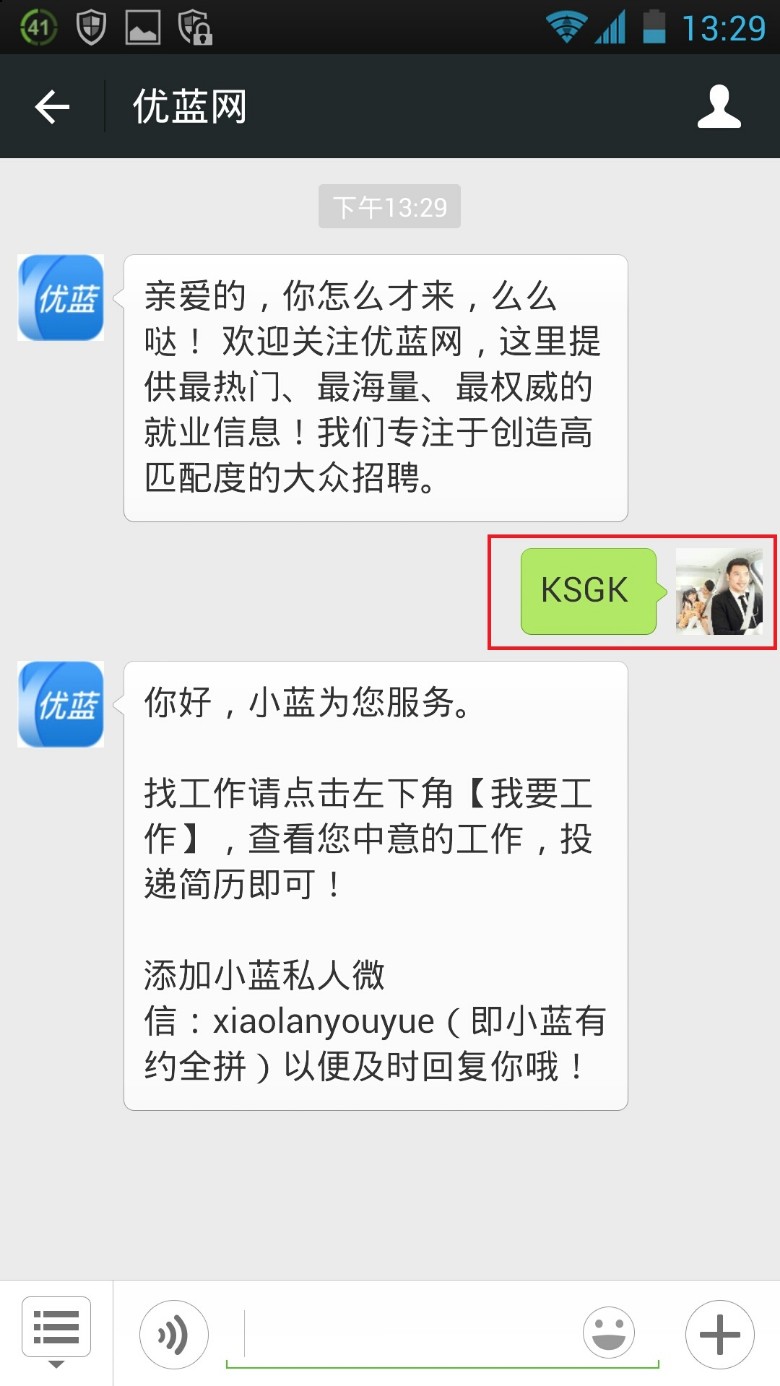Image resolution: width=780 pixels, height=1386 pixels.
Task: Tap my own avatar next to KSGK
Action: pos(719,591)
